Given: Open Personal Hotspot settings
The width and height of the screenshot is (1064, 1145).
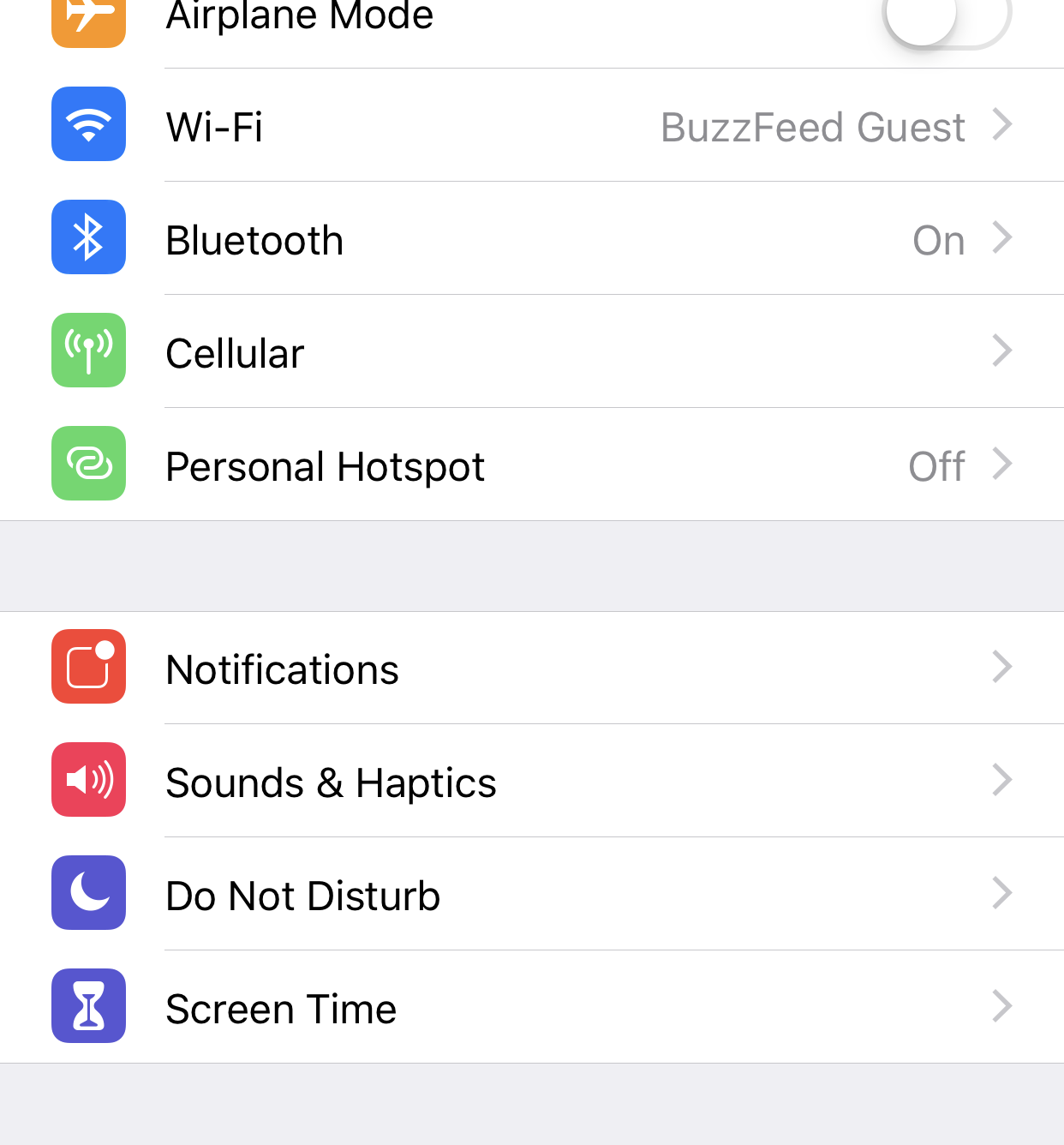Looking at the screenshot, I should click(531, 465).
